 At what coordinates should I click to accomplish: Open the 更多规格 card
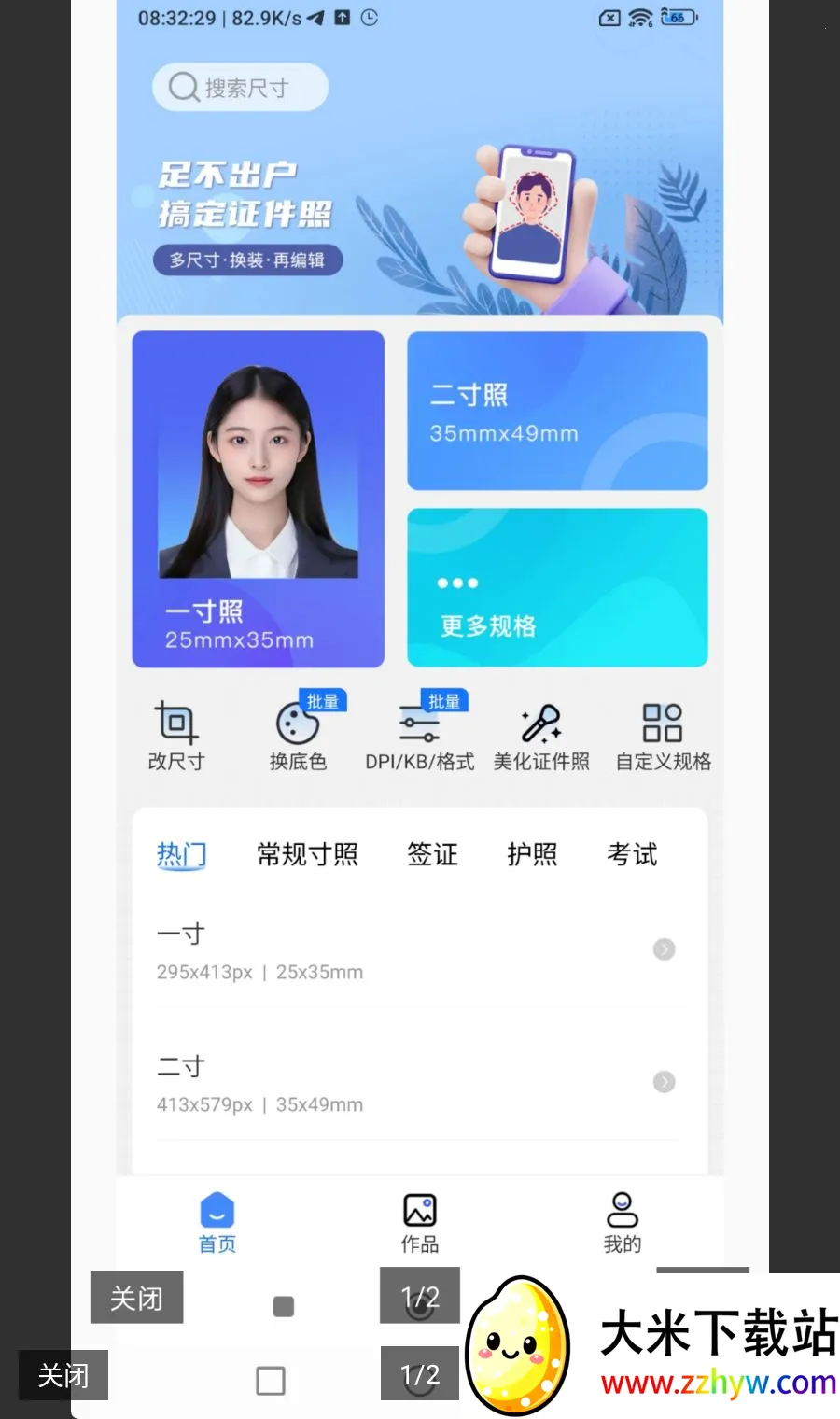point(557,588)
